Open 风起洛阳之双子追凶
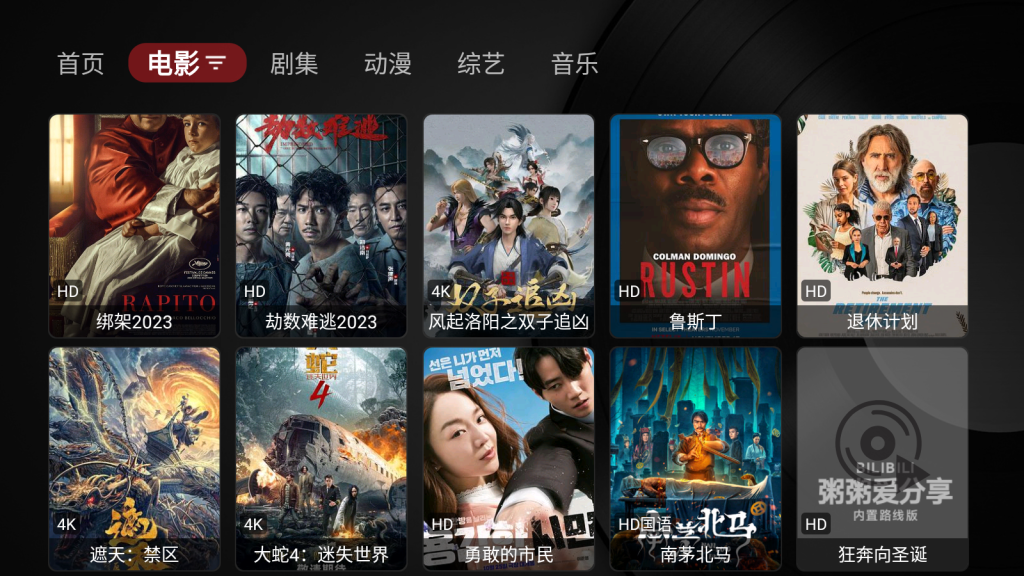The width and height of the screenshot is (1024, 576). click(508, 226)
